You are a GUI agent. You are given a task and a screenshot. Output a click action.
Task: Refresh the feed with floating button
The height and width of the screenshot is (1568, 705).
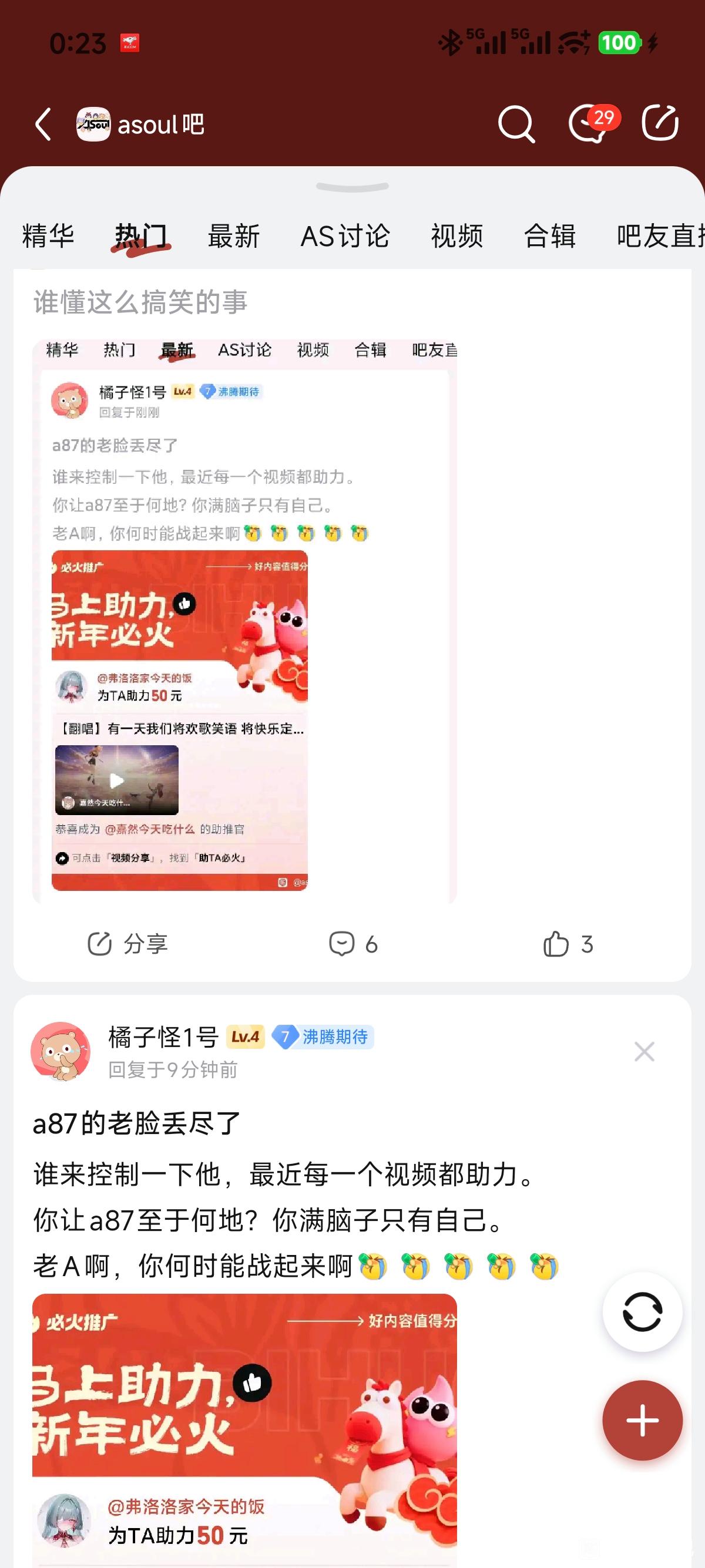coord(642,1312)
